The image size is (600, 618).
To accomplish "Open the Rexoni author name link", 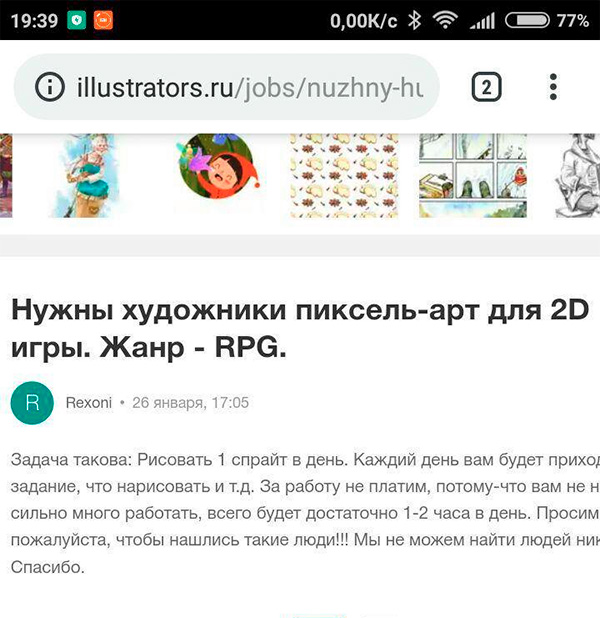I will (x=87, y=403).
